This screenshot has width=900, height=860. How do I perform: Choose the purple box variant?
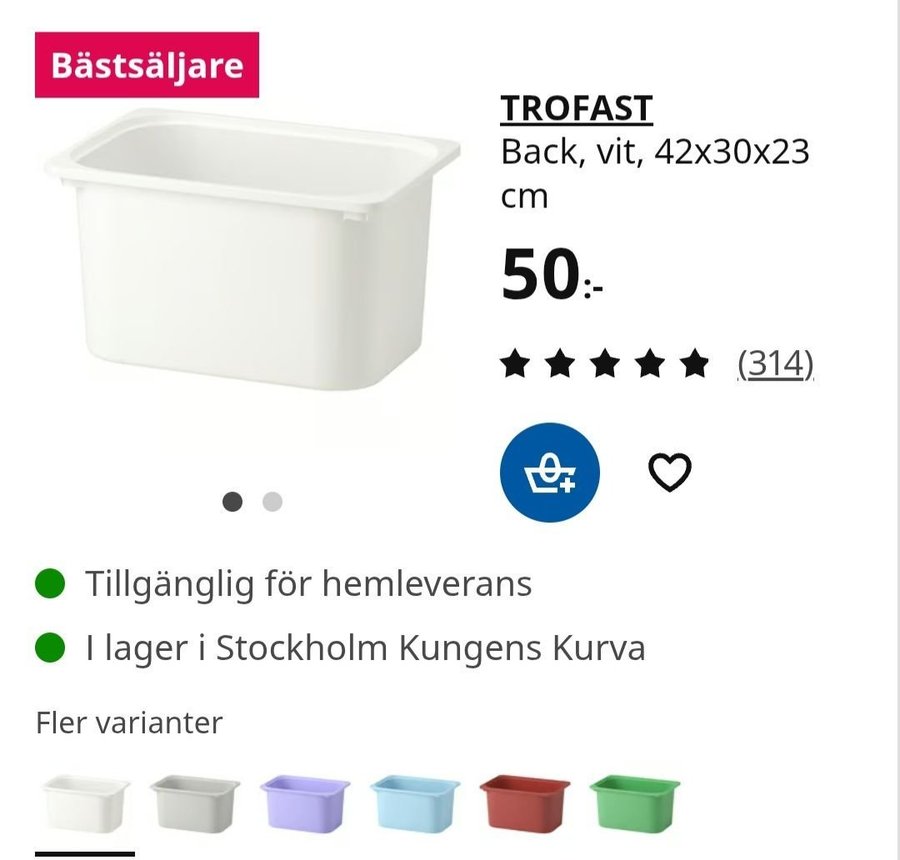tap(305, 802)
